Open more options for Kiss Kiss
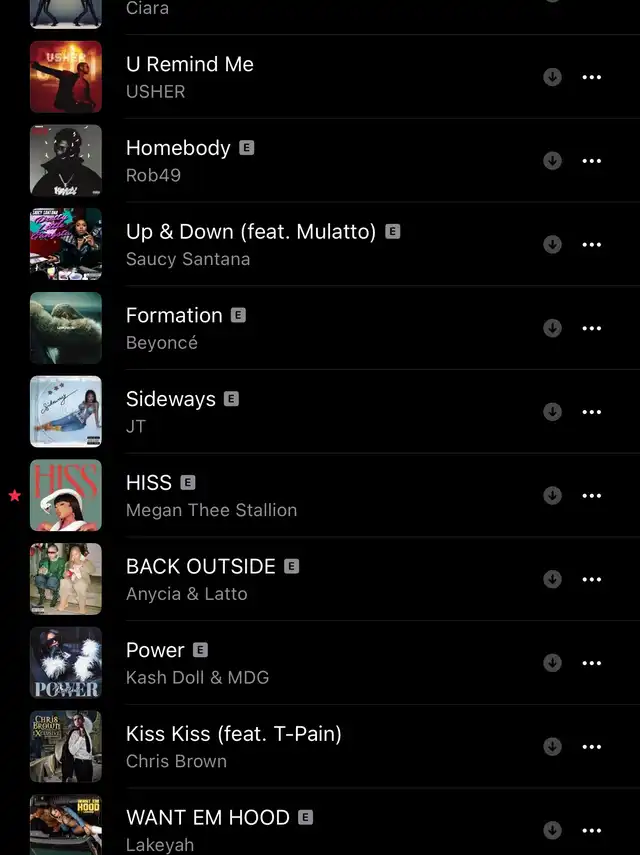 [592, 747]
